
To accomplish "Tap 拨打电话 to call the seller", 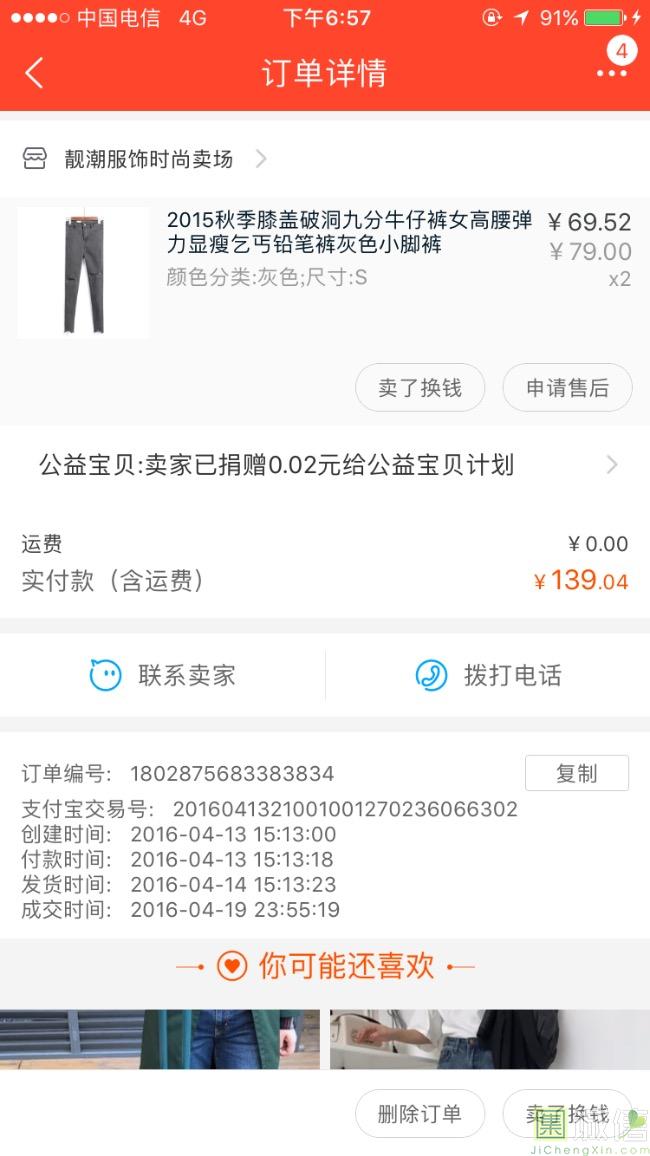I will [488, 675].
